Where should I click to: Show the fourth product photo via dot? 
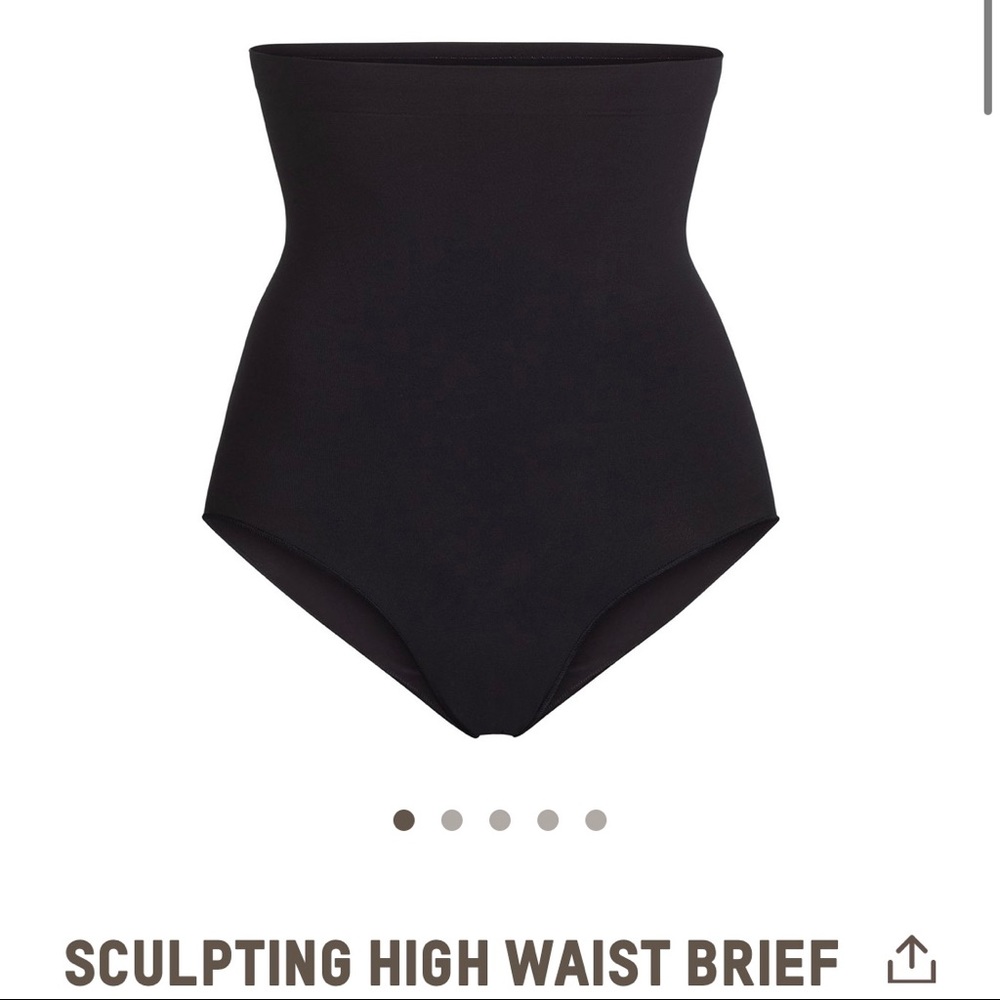548,820
